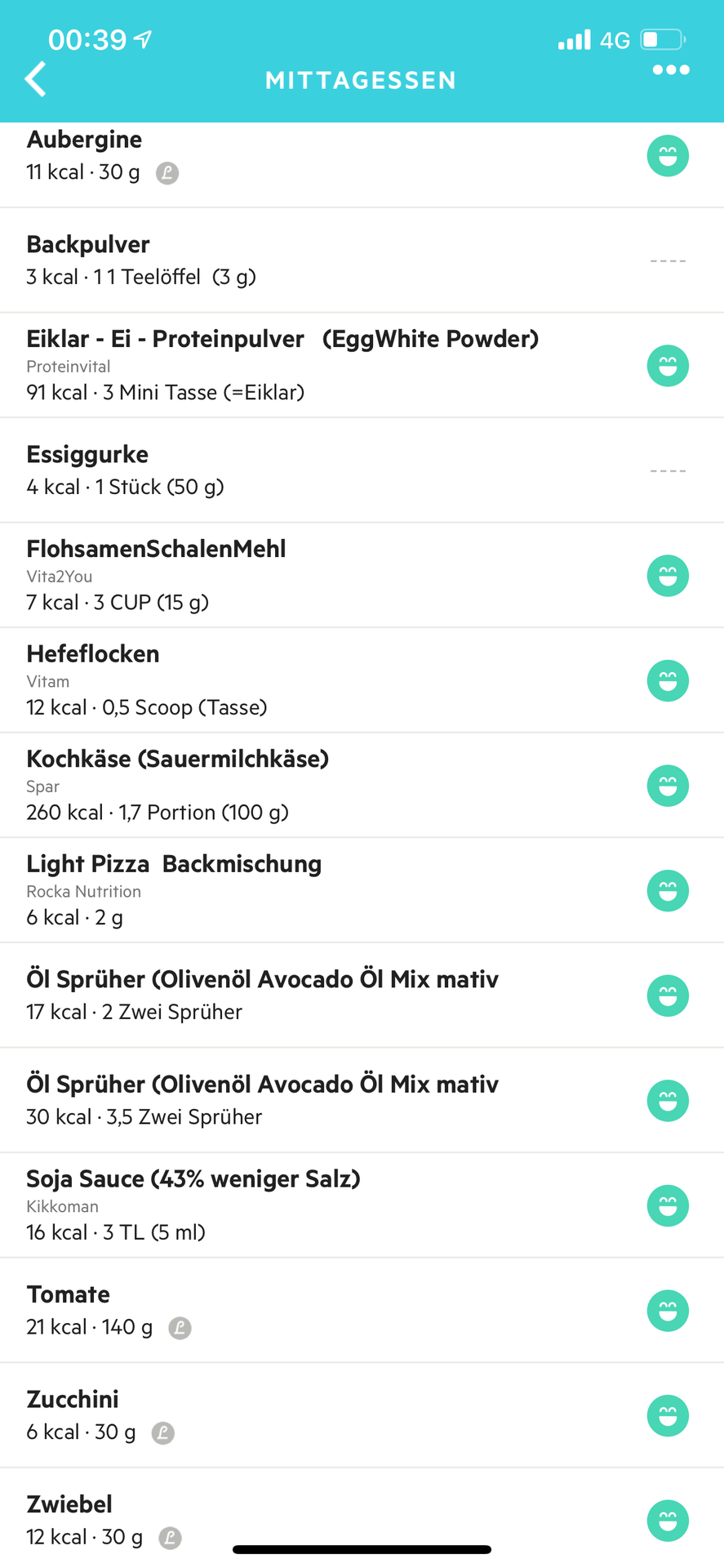View the Tomate entry

point(362,1311)
